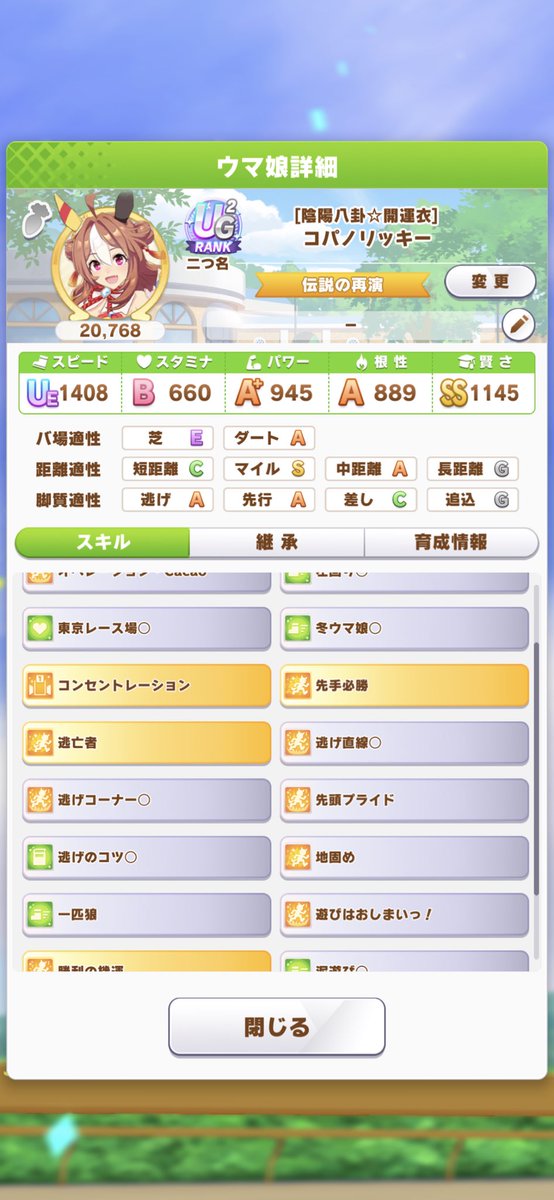The width and height of the screenshot is (554, 1200).
Task: Open skill 先手必勝 details
Action: [404, 686]
